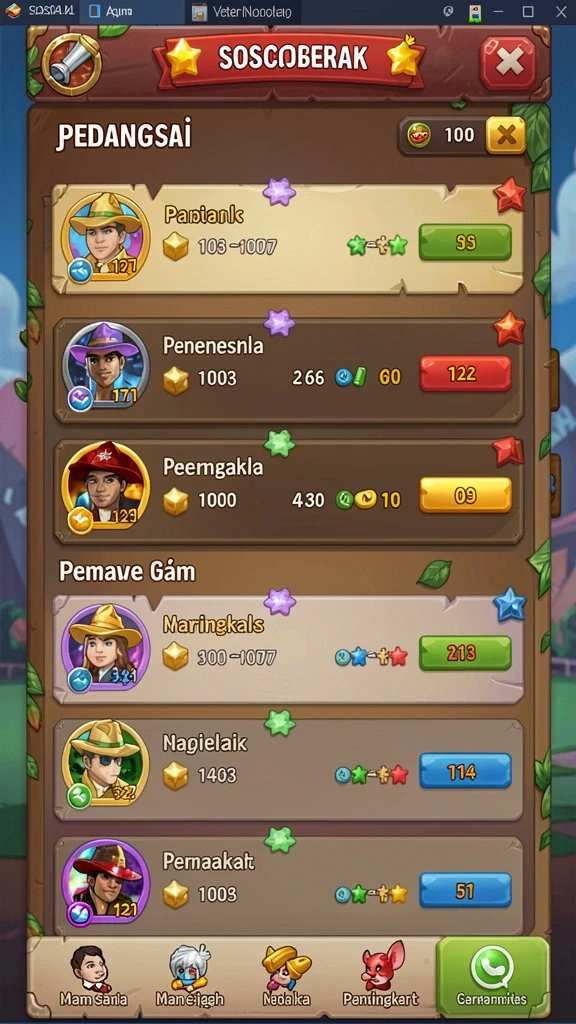Switch to the Man ejagh tab
Viewport: 576px width, 1024px height.
(190, 976)
